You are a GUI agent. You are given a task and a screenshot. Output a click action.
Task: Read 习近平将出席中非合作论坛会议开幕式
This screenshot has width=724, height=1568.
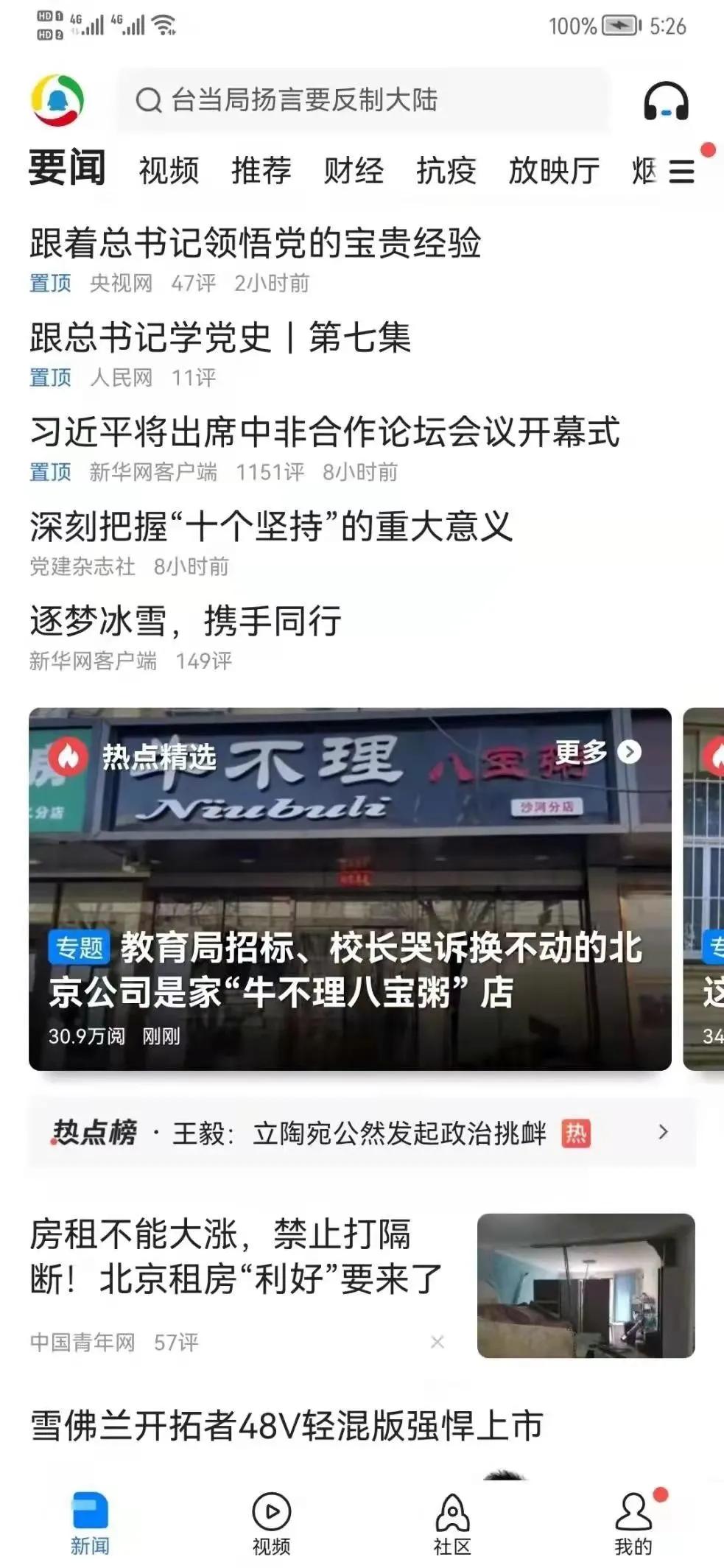click(324, 432)
